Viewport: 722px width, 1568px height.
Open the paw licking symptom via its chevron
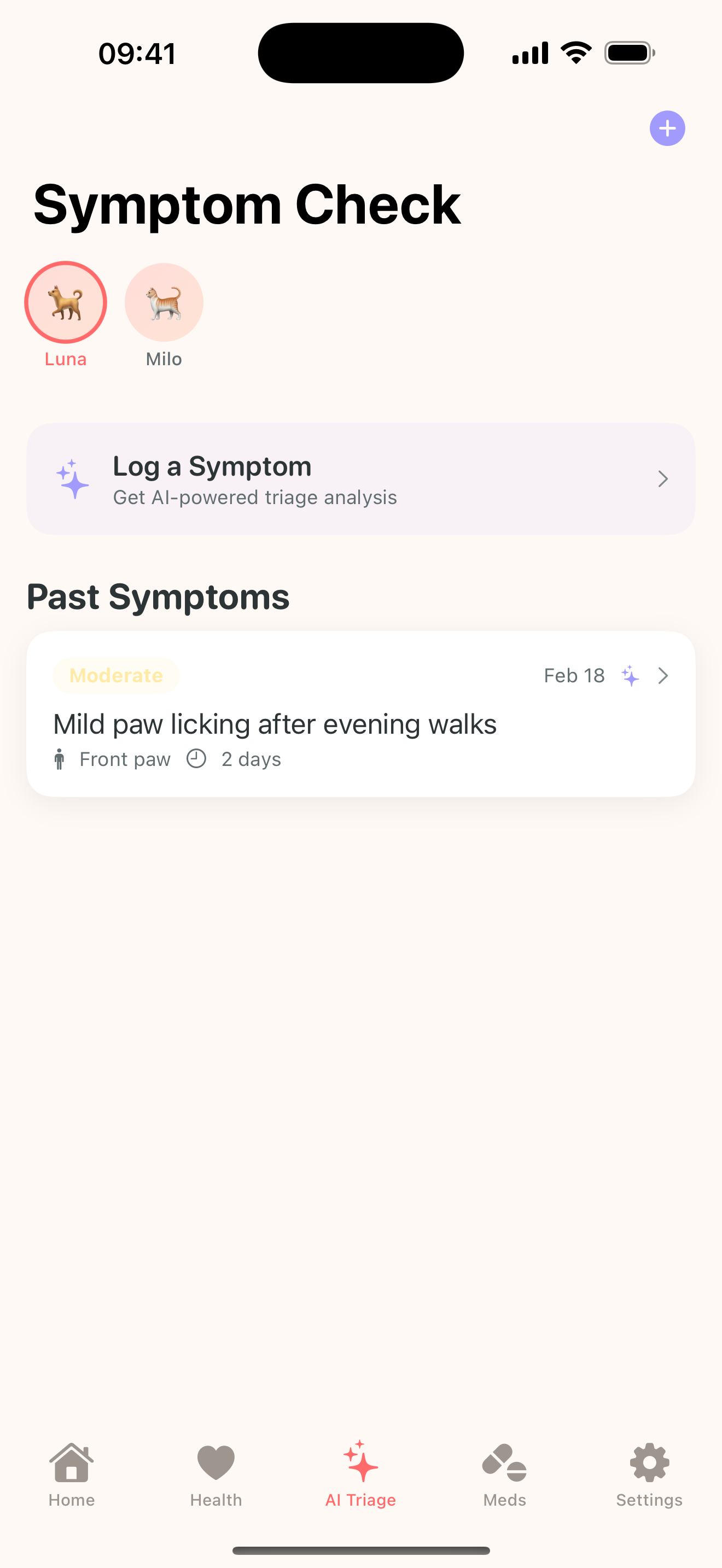[663, 676]
